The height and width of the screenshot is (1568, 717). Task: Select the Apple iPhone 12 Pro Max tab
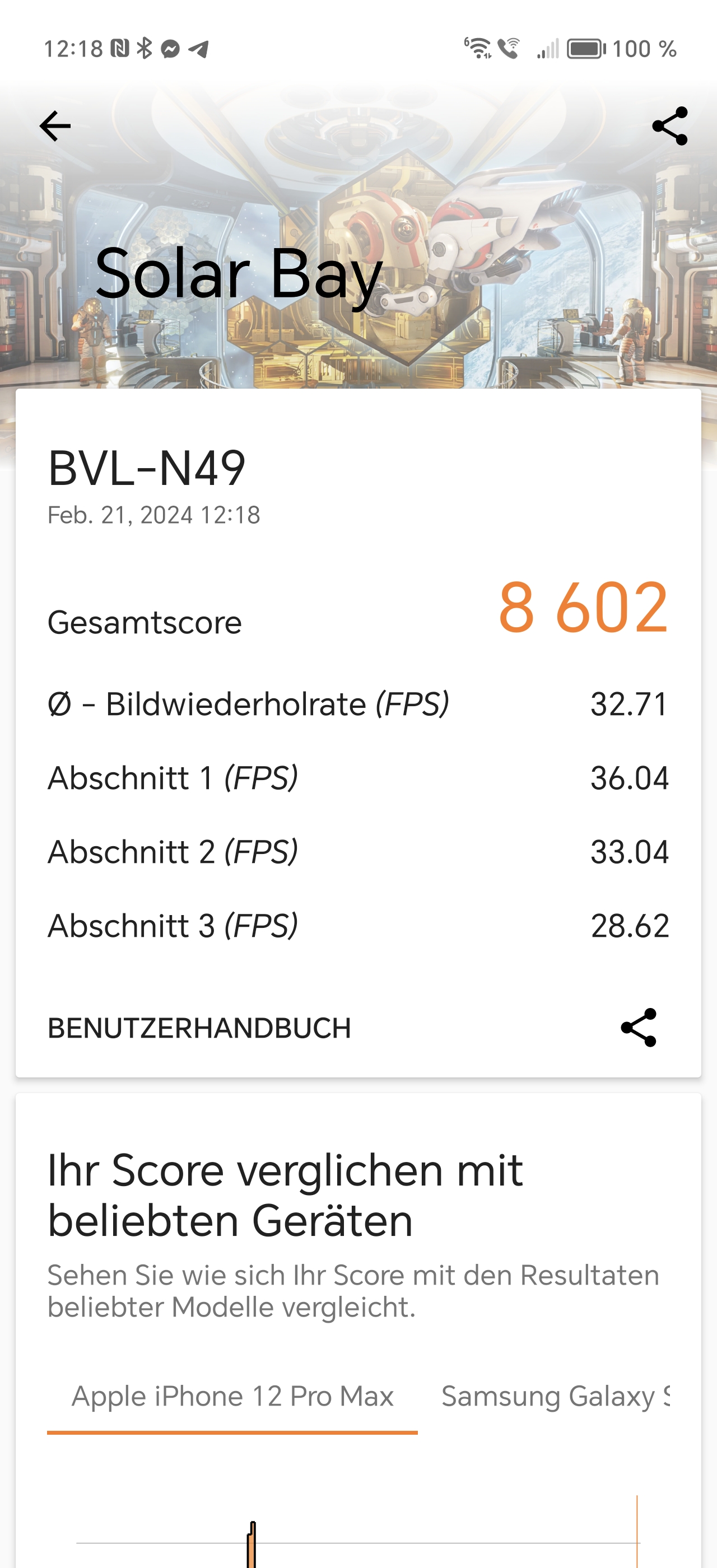tap(232, 1396)
